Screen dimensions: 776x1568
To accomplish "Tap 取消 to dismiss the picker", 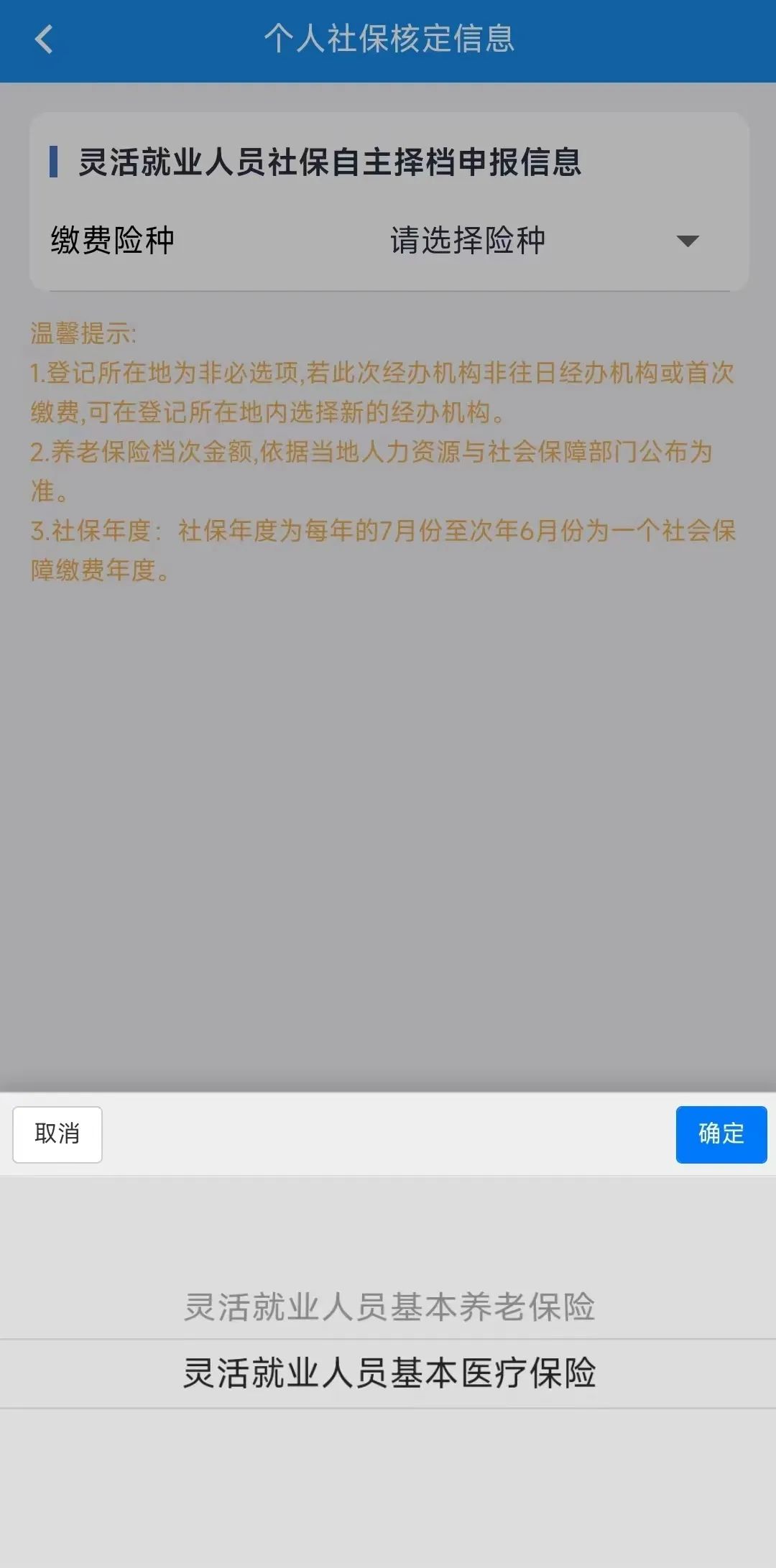I will pos(57,1134).
